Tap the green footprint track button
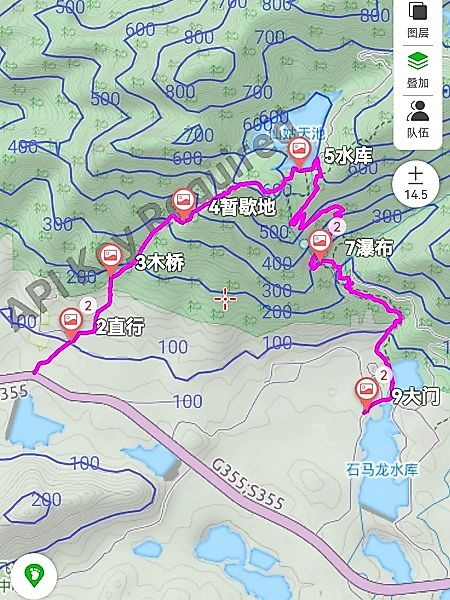The image size is (450, 600). point(34,576)
